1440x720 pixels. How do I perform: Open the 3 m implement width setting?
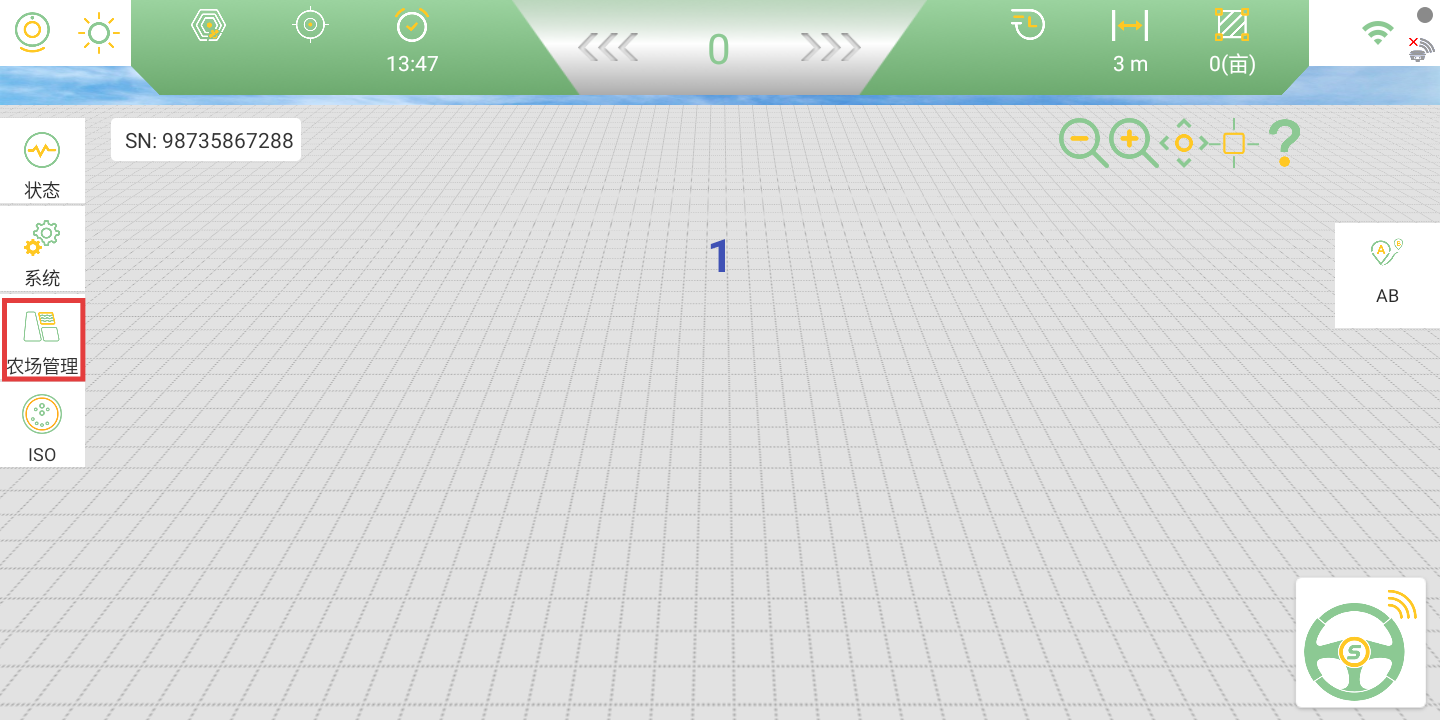click(1130, 40)
